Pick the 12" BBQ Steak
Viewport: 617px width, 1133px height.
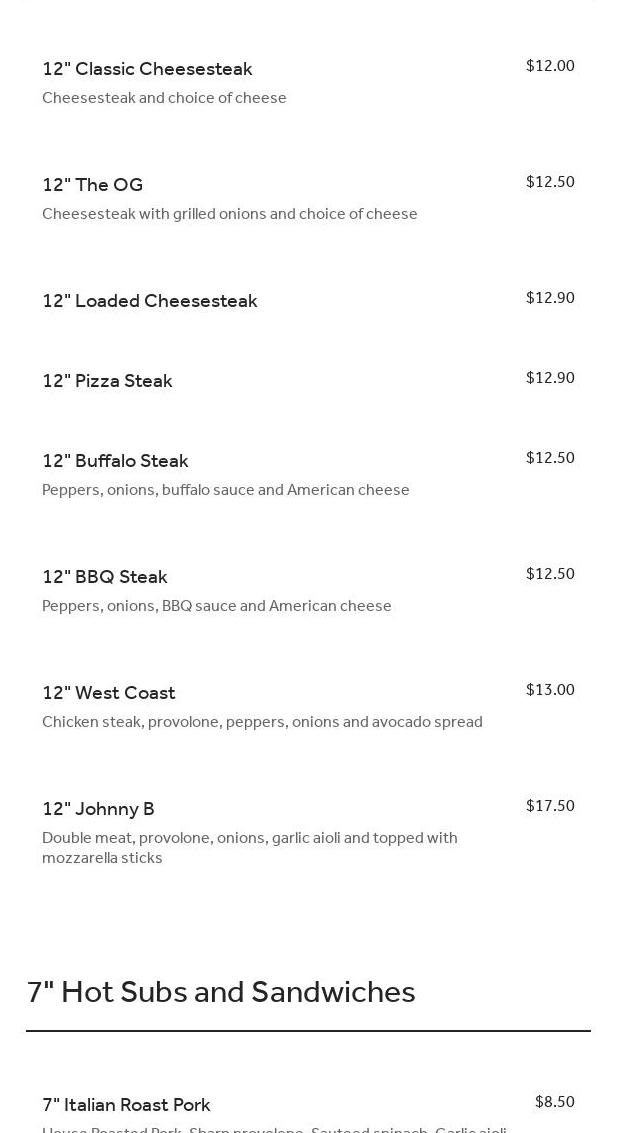pyautogui.click(x=105, y=577)
